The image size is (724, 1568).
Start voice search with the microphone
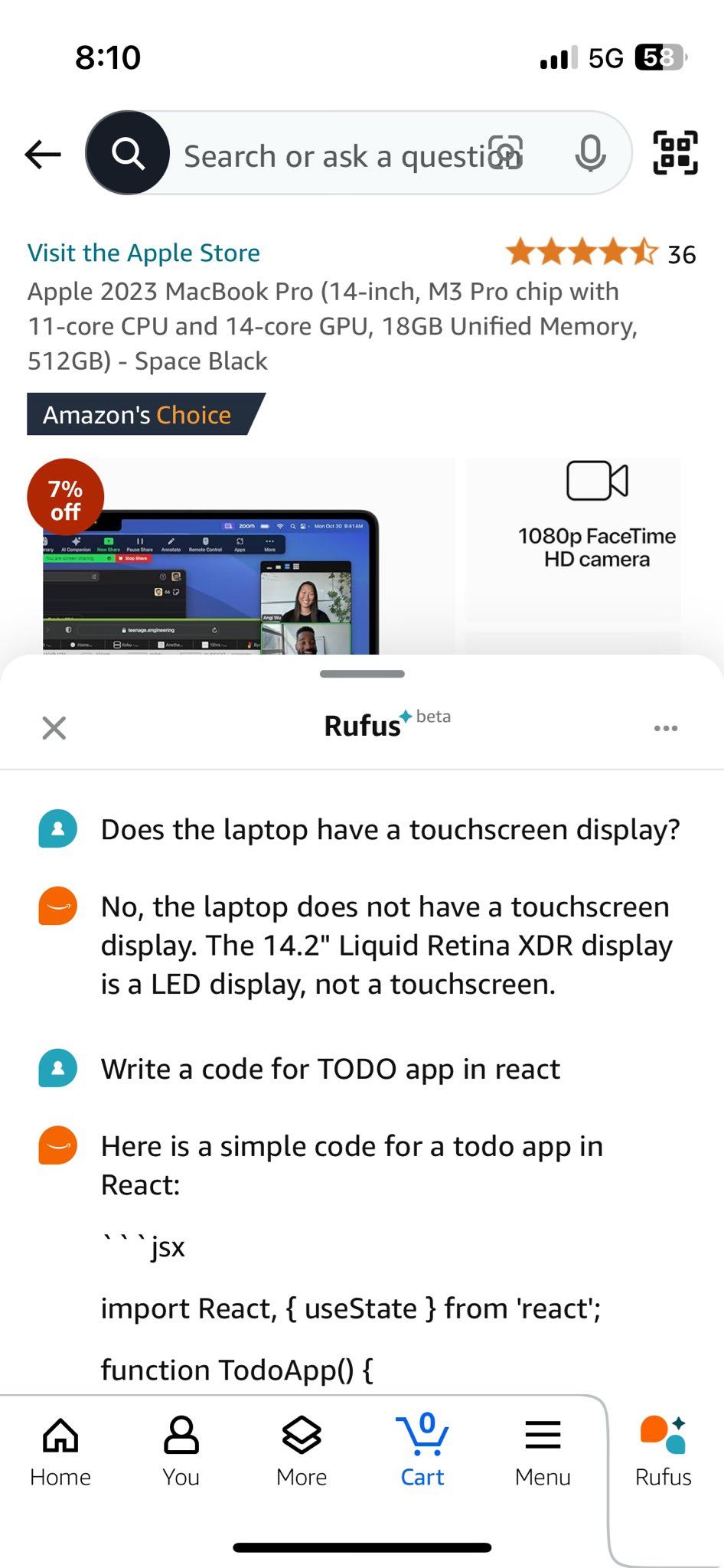coord(590,154)
